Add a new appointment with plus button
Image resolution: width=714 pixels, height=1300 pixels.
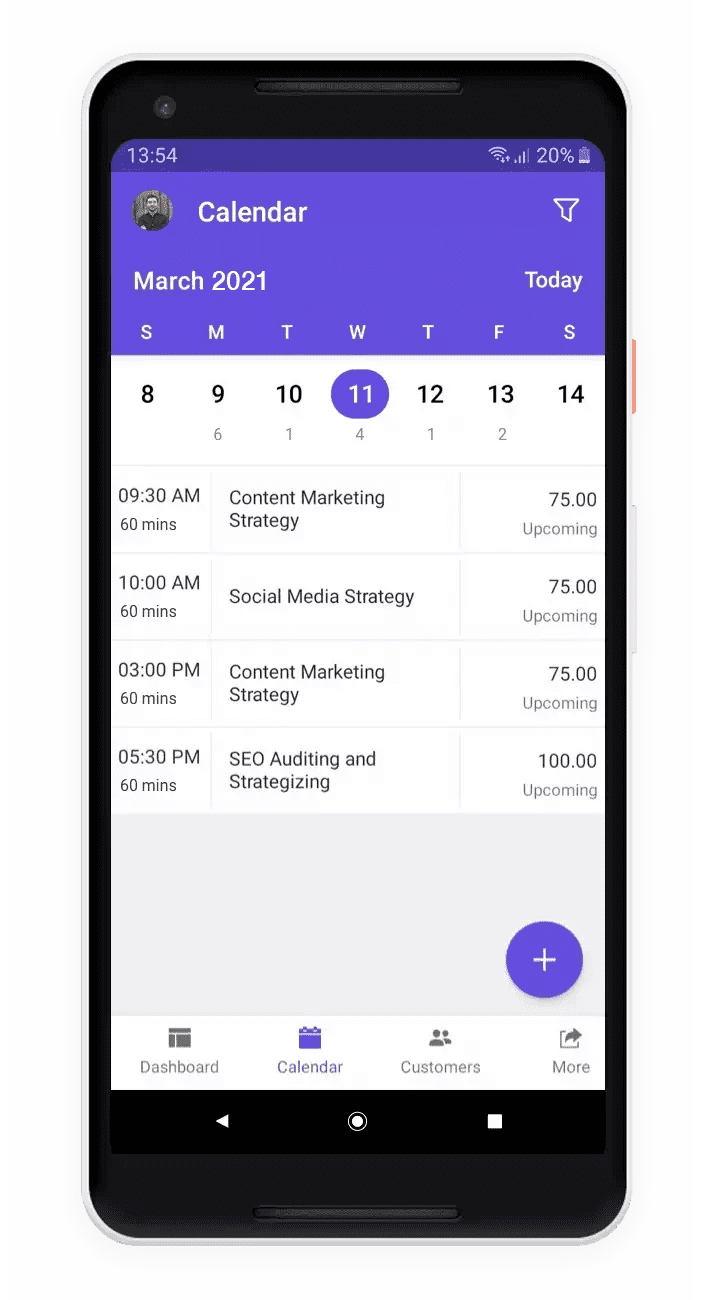tap(544, 960)
